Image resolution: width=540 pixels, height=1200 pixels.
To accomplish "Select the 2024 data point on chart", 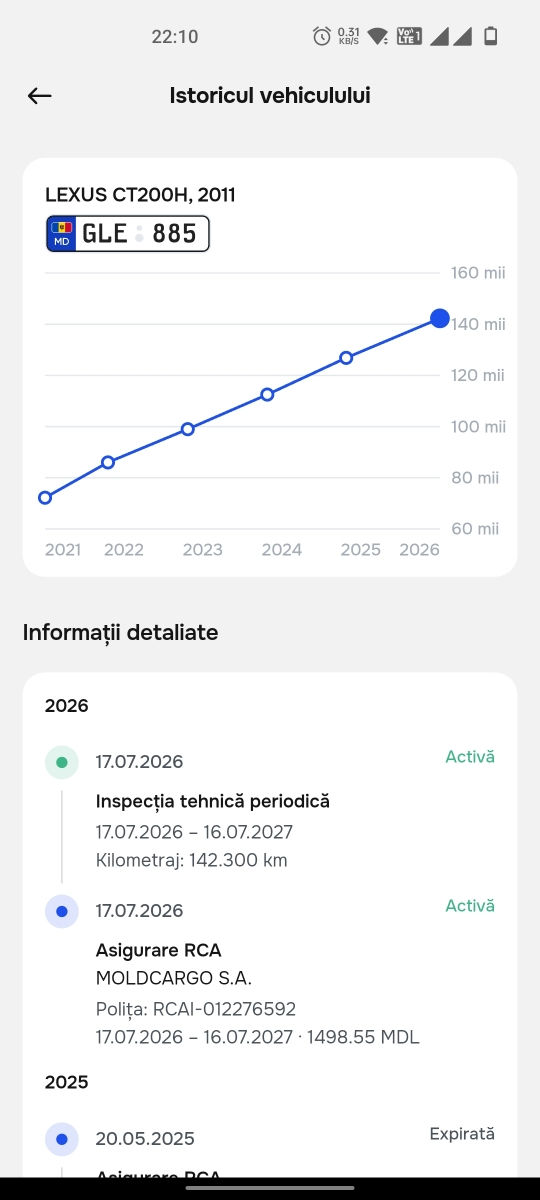I will coord(267,394).
